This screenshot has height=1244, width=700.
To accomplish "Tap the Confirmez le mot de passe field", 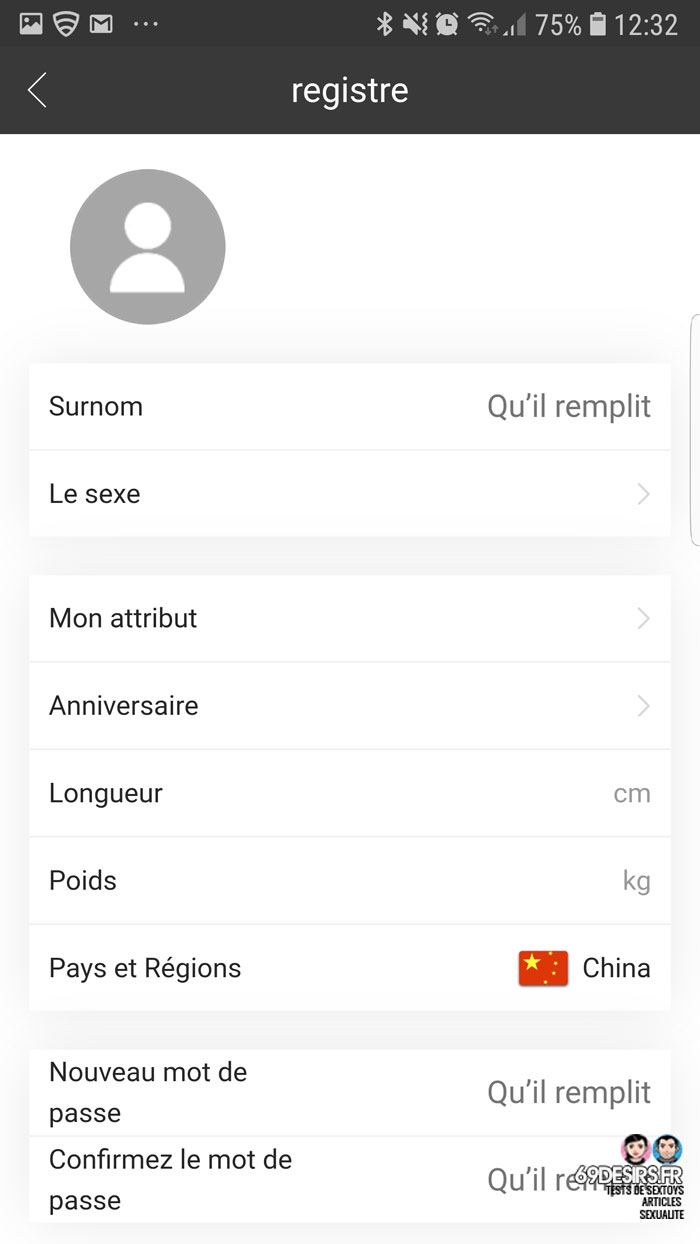I will point(350,1179).
